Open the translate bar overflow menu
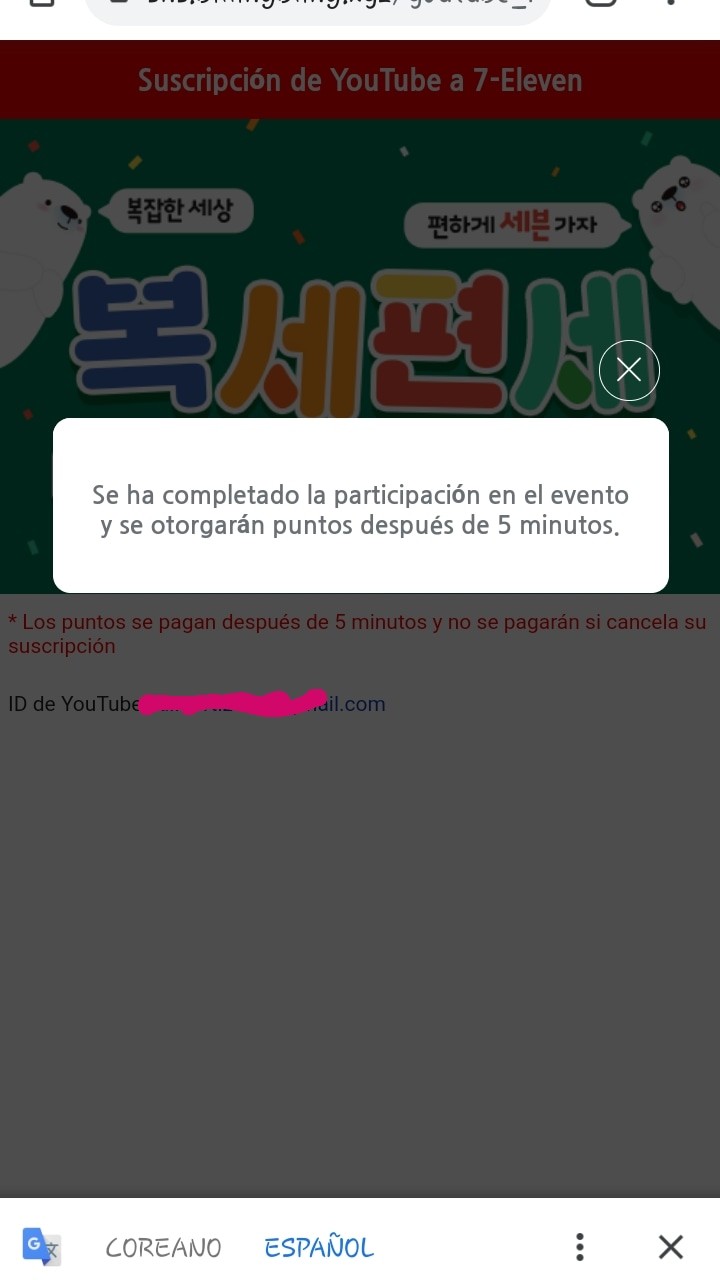This screenshot has width=720, height=1280. 579,1247
